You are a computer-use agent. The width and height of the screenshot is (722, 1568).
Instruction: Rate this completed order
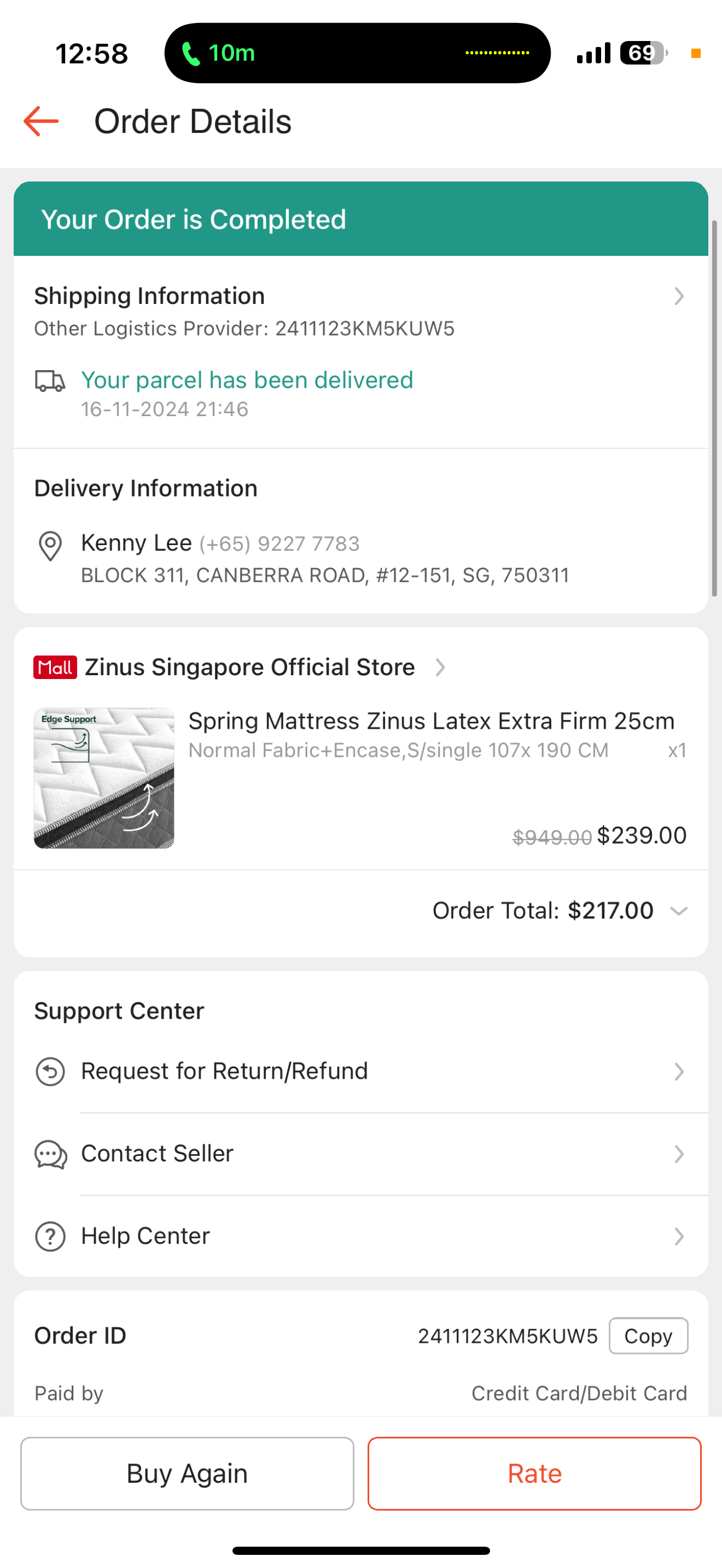534,1473
